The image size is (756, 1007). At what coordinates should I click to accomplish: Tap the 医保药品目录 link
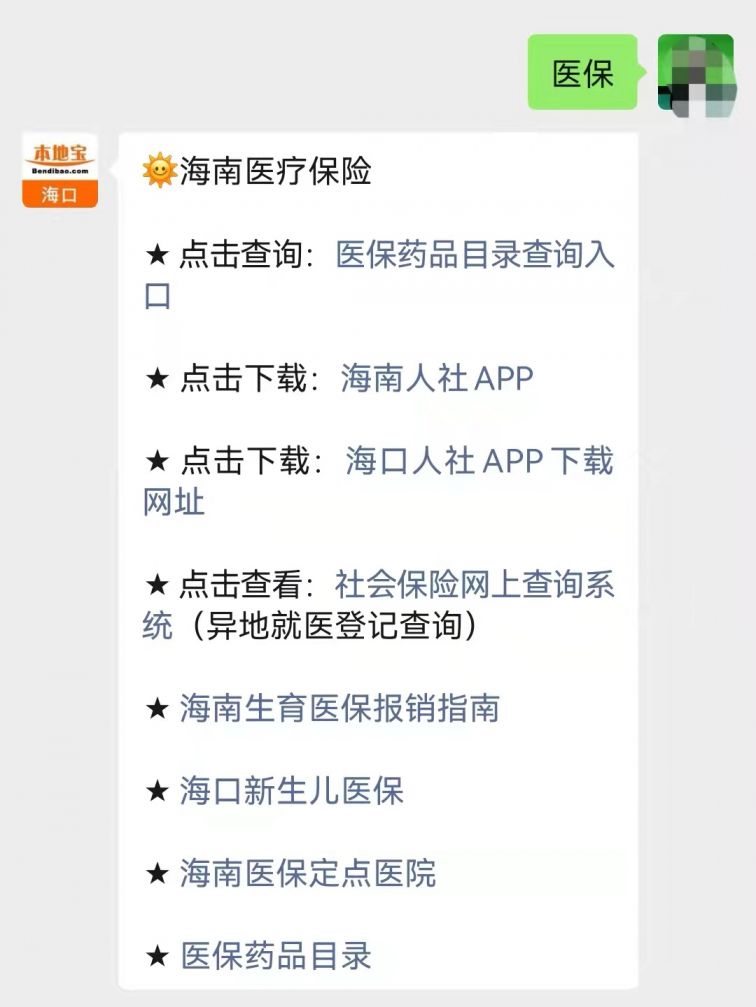276,956
